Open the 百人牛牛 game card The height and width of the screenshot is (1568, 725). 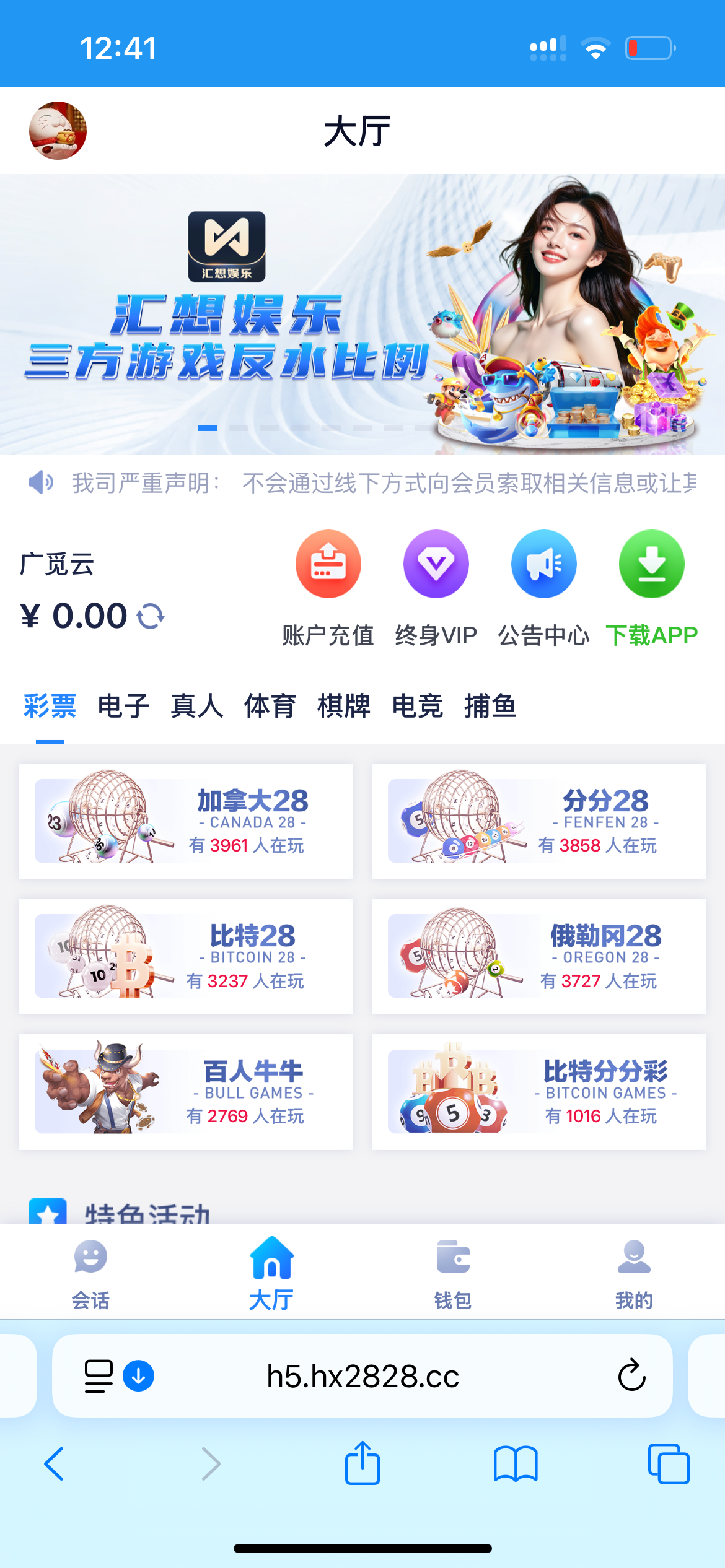point(185,1091)
